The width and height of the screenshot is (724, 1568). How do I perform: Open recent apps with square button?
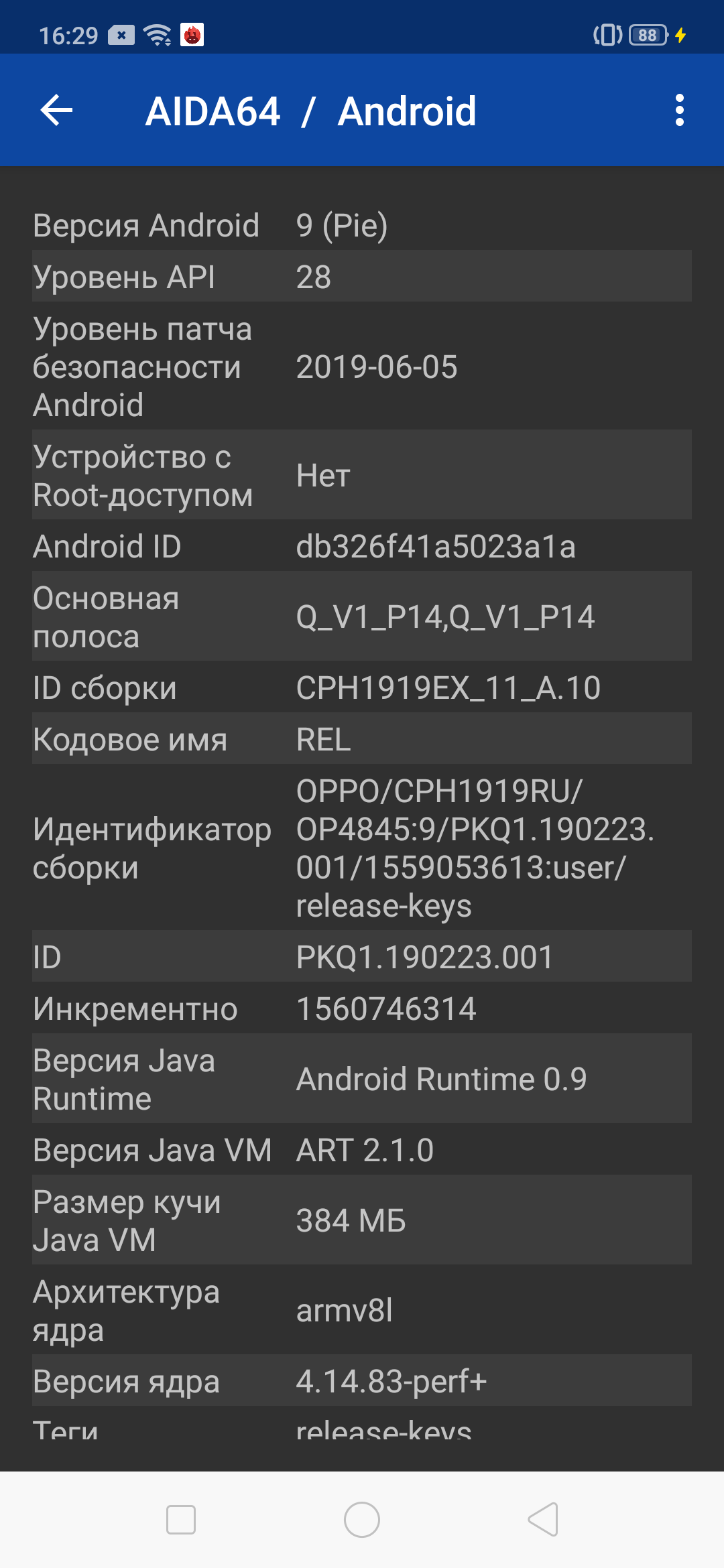click(181, 1520)
